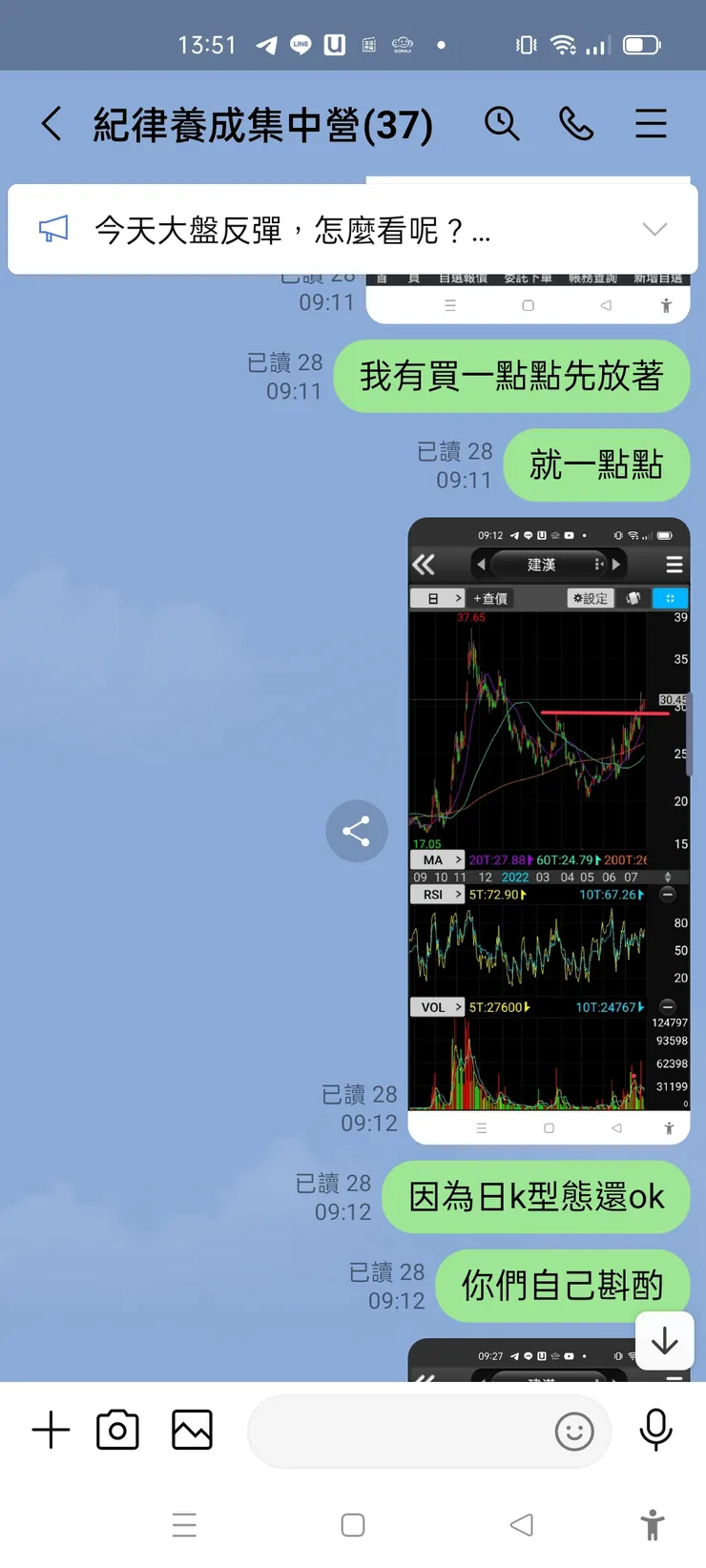Start a voice call from the header icon

tap(576, 124)
